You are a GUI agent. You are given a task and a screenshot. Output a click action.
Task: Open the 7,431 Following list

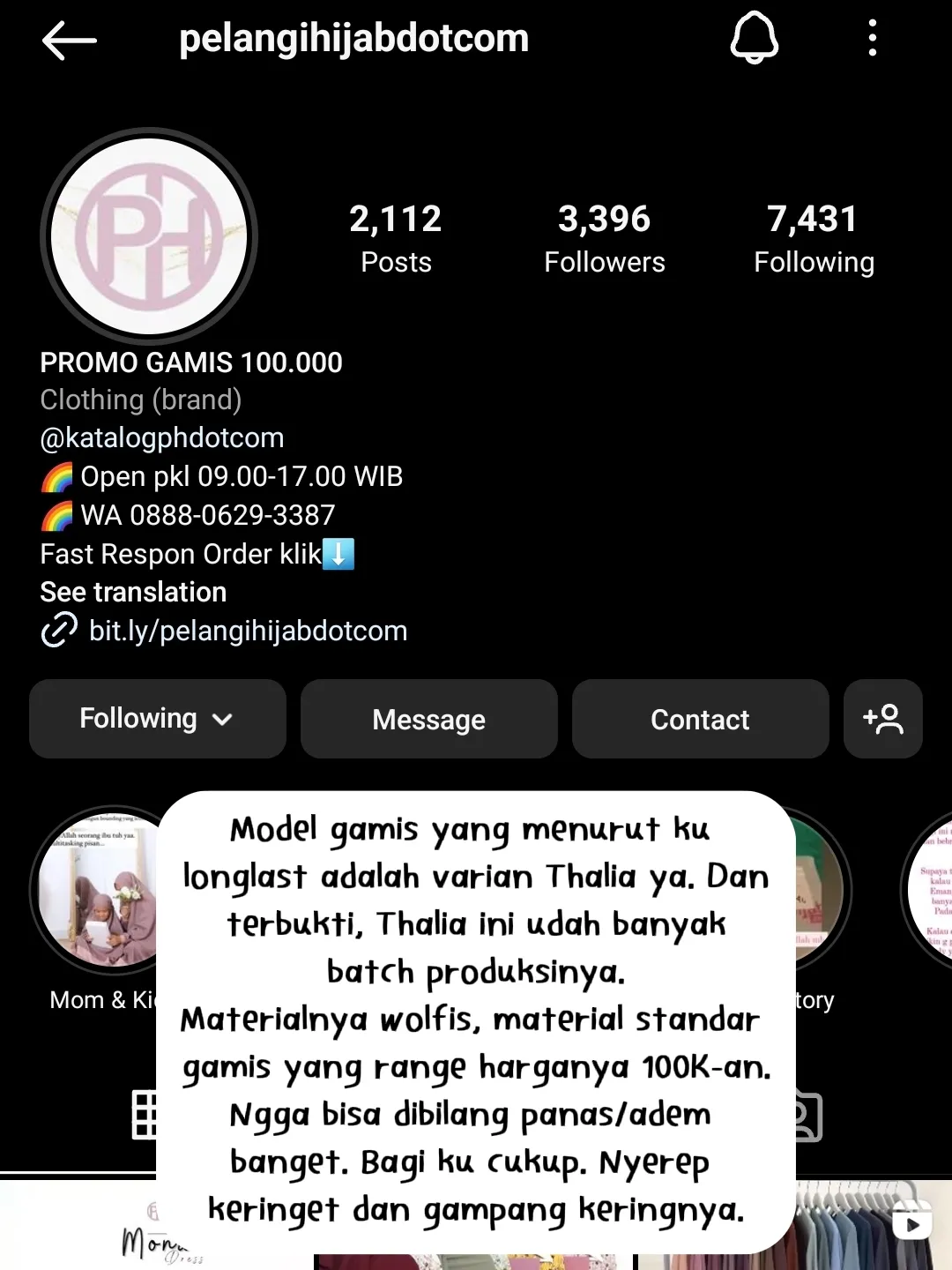813,238
